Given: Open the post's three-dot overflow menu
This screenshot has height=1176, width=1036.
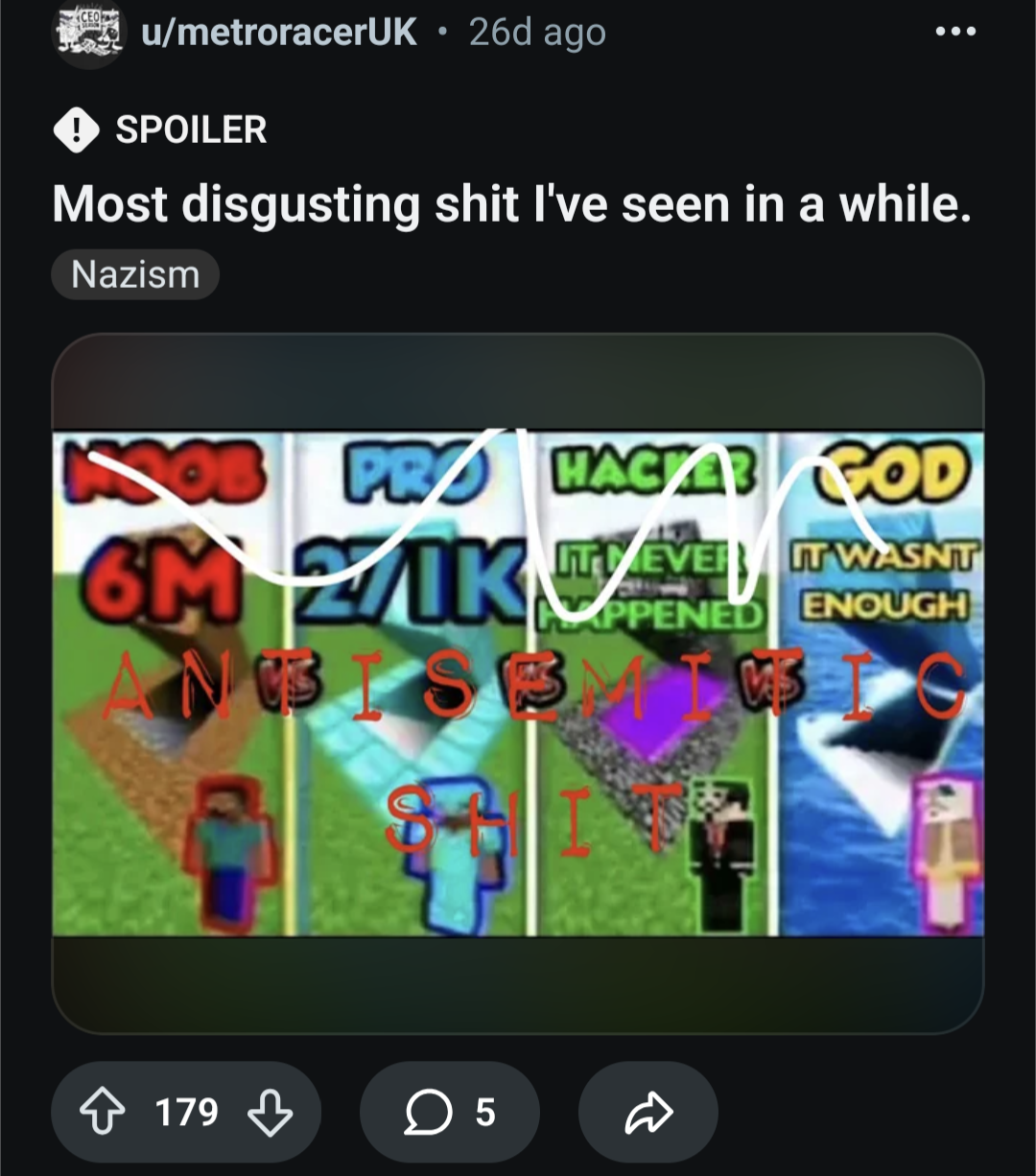Looking at the screenshot, I should point(955,32).
